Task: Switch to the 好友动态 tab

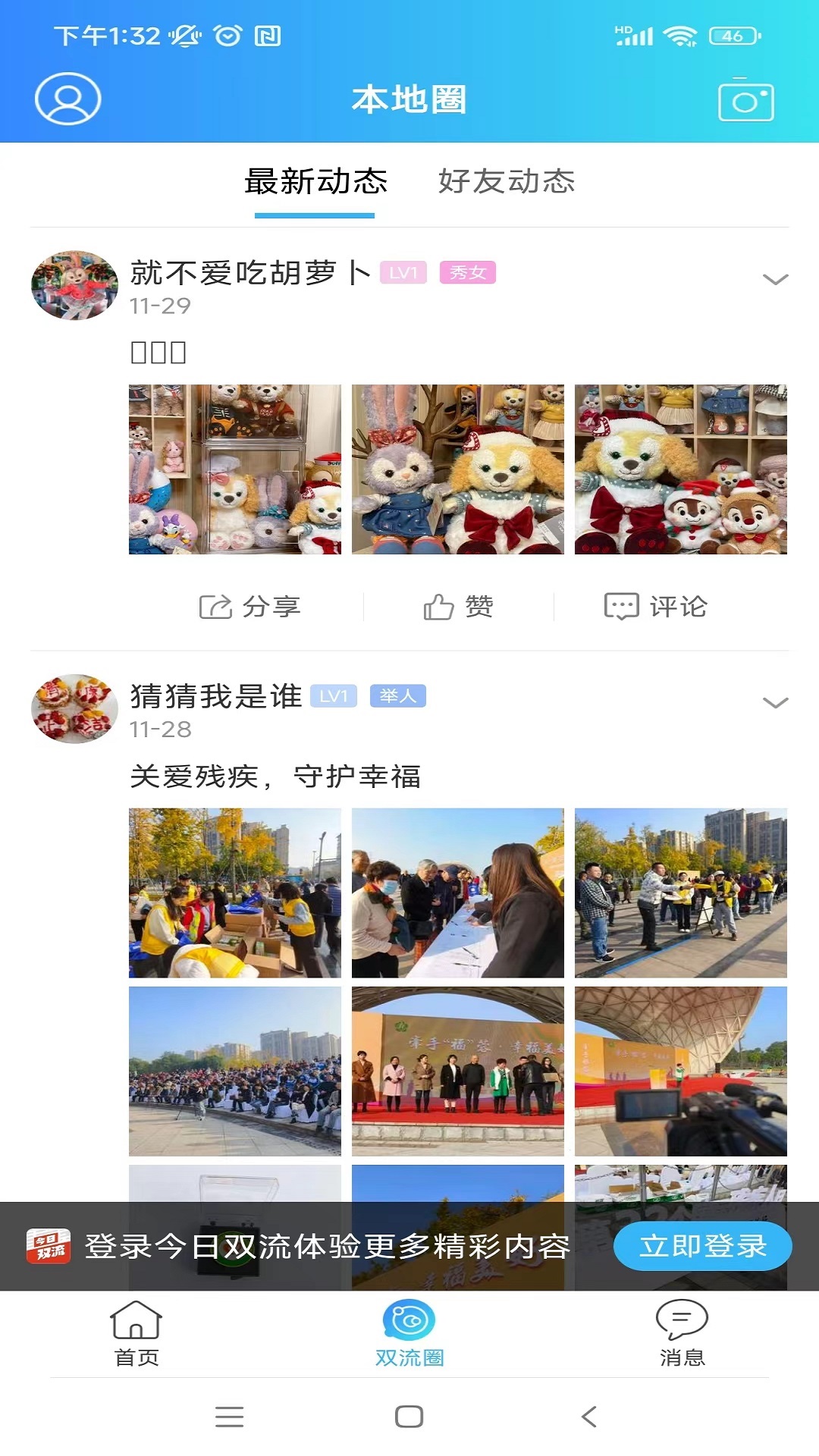Action: point(507,182)
